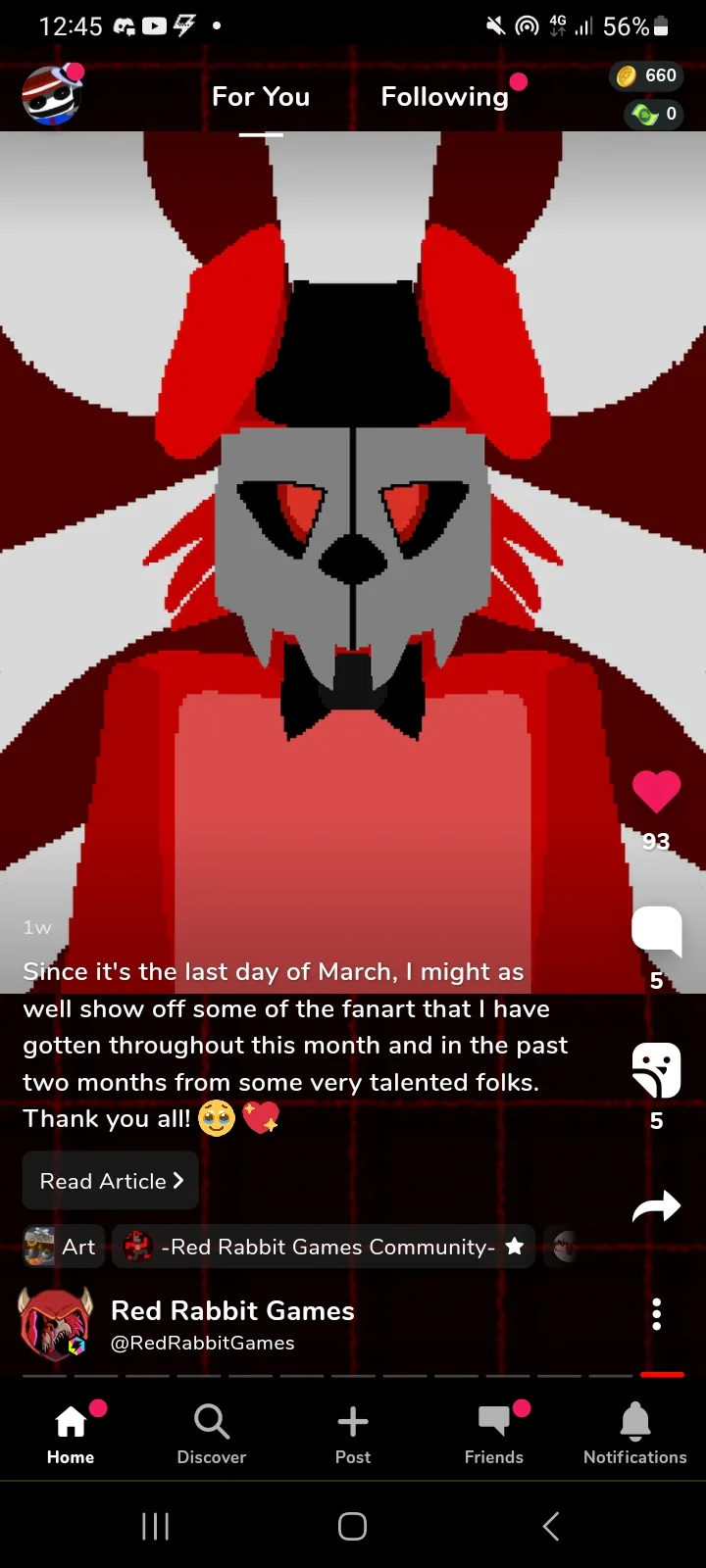Switch to the For You tab
This screenshot has width=706, height=1568.
point(261,97)
